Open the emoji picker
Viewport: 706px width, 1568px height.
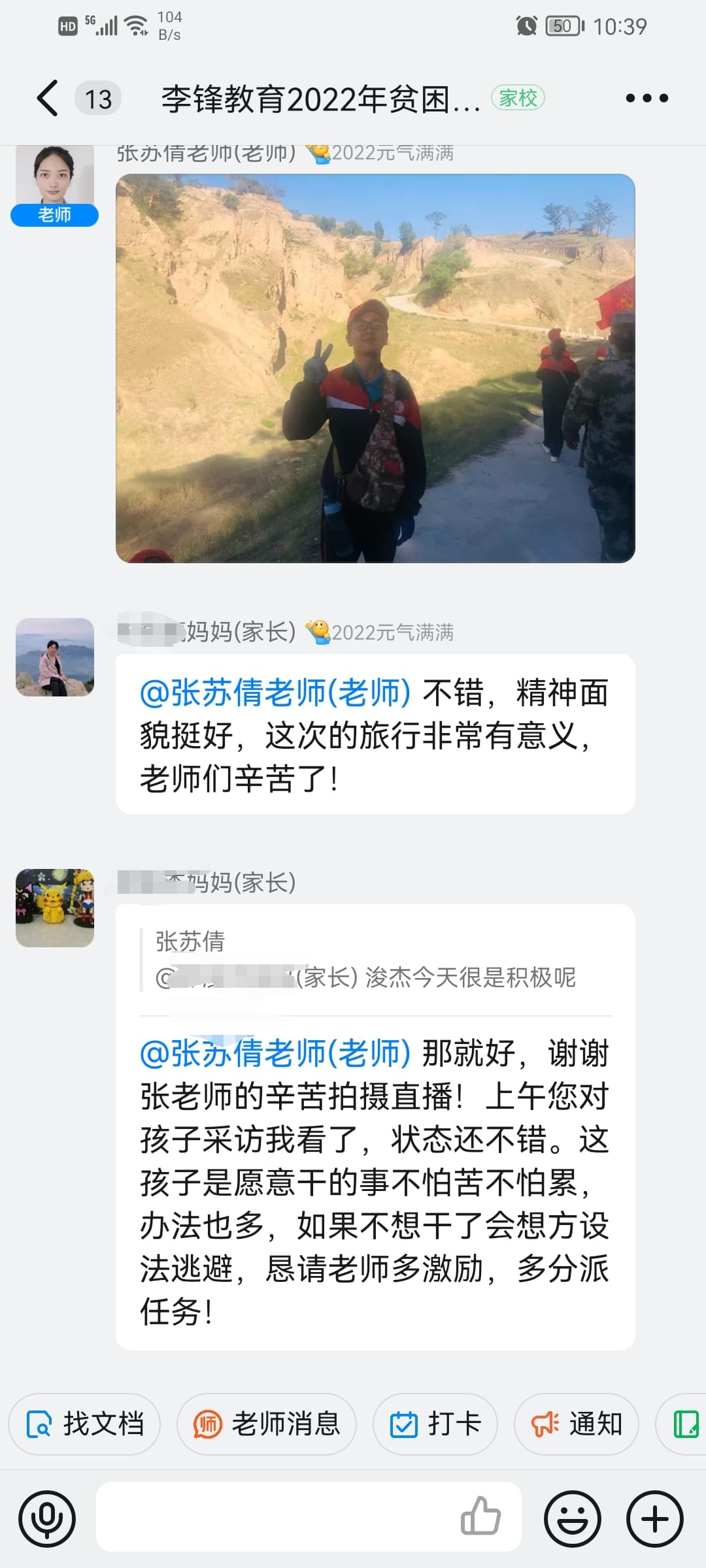(x=573, y=1519)
